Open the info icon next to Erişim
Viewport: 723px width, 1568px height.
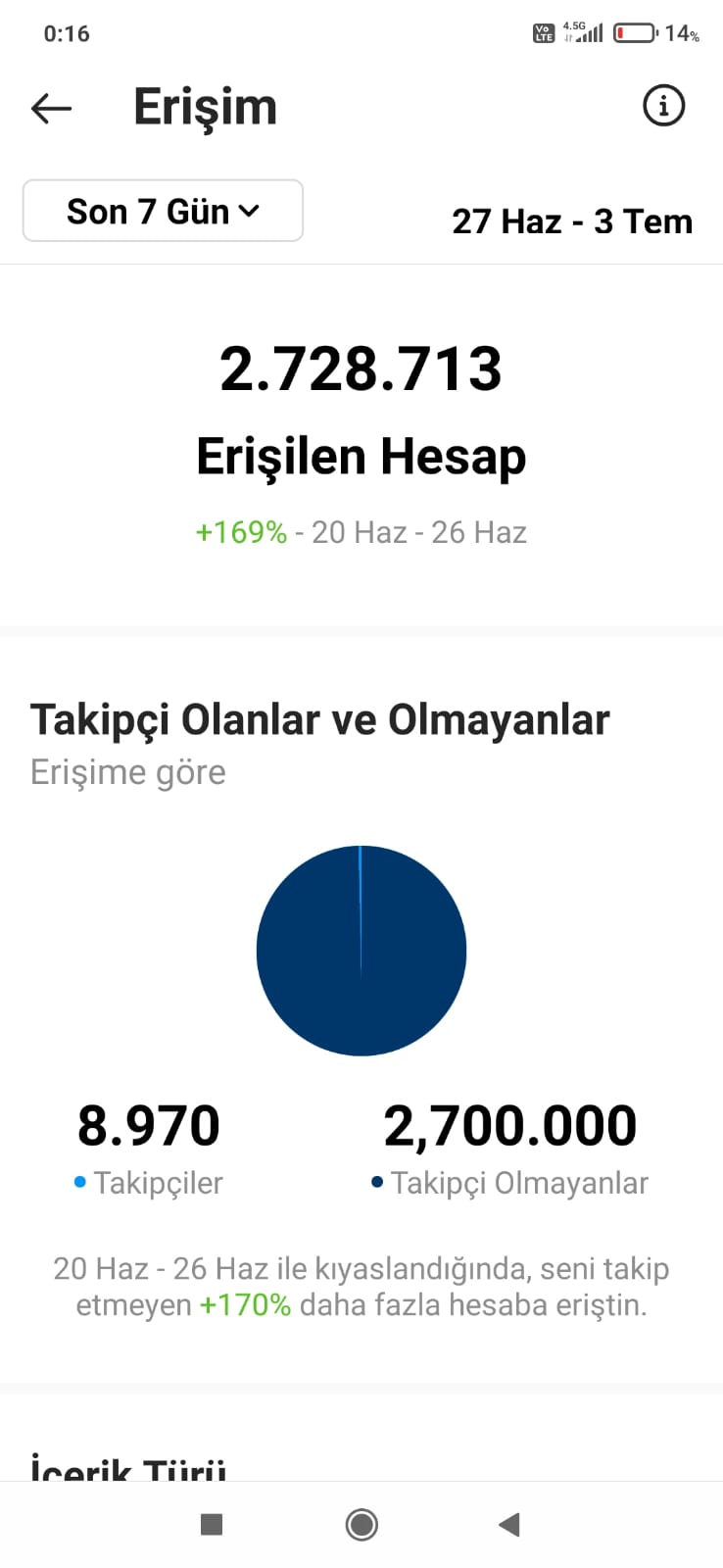[x=663, y=105]
